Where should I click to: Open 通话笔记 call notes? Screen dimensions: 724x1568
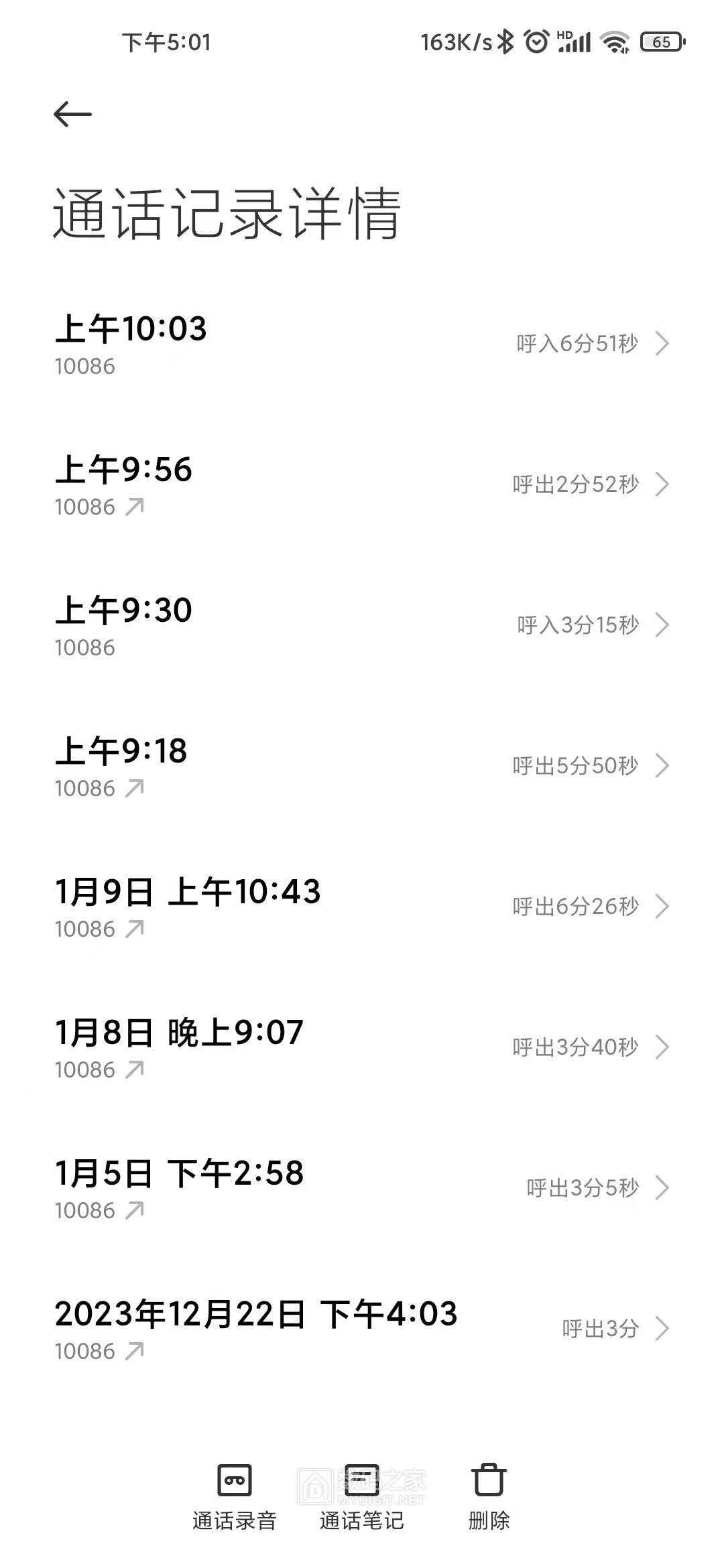[x=362, y=1496]
